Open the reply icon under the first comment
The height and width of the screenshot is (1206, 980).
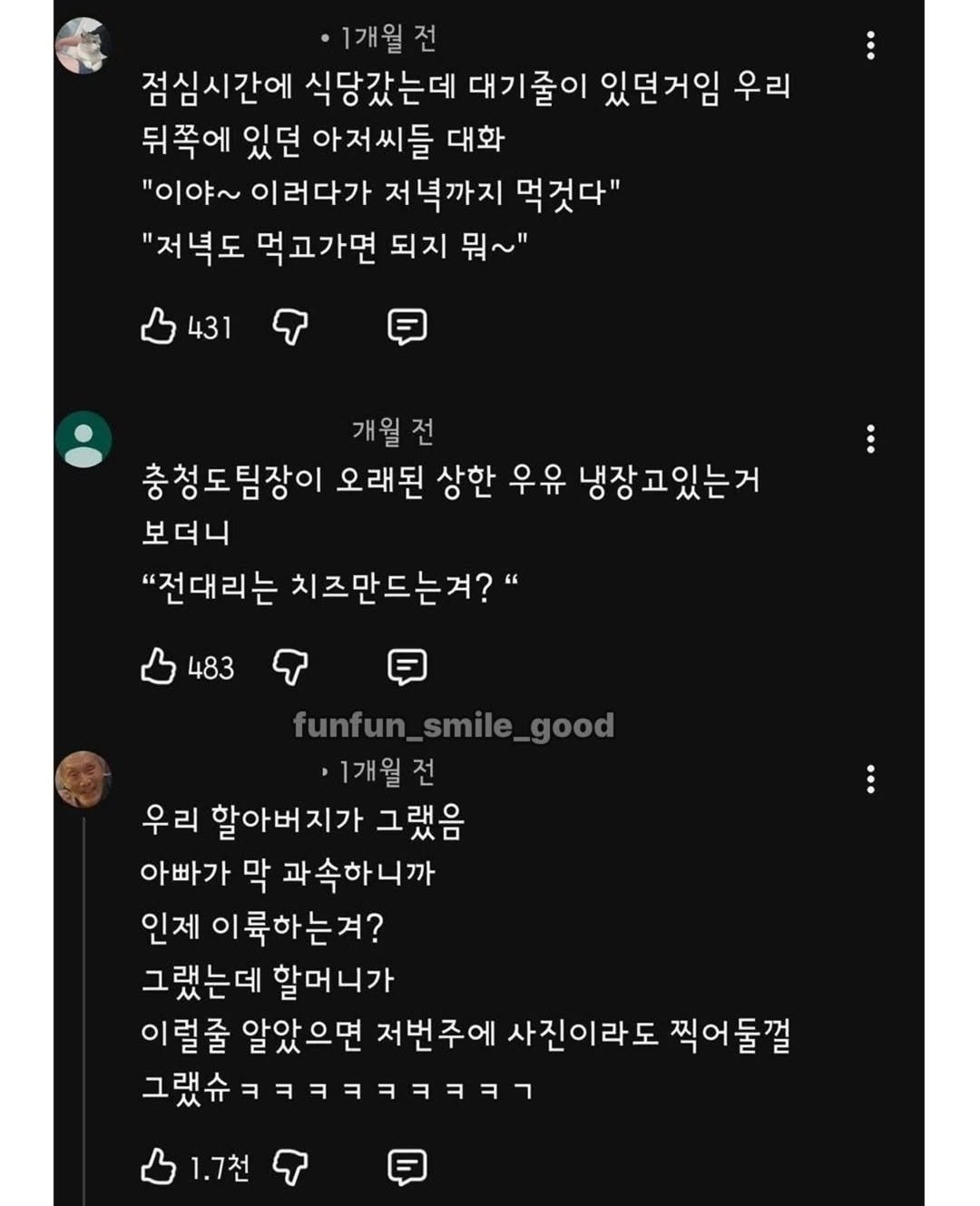click(408, 326)
